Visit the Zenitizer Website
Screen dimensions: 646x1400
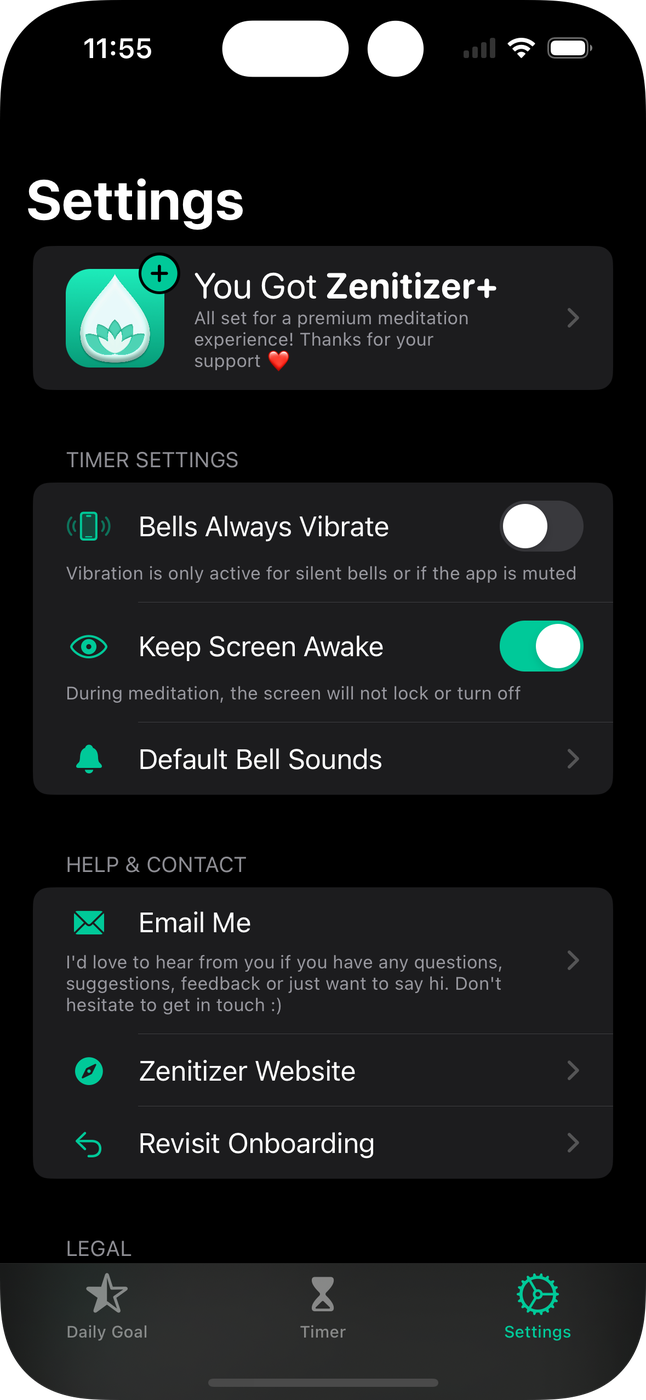click(322, 1071)
